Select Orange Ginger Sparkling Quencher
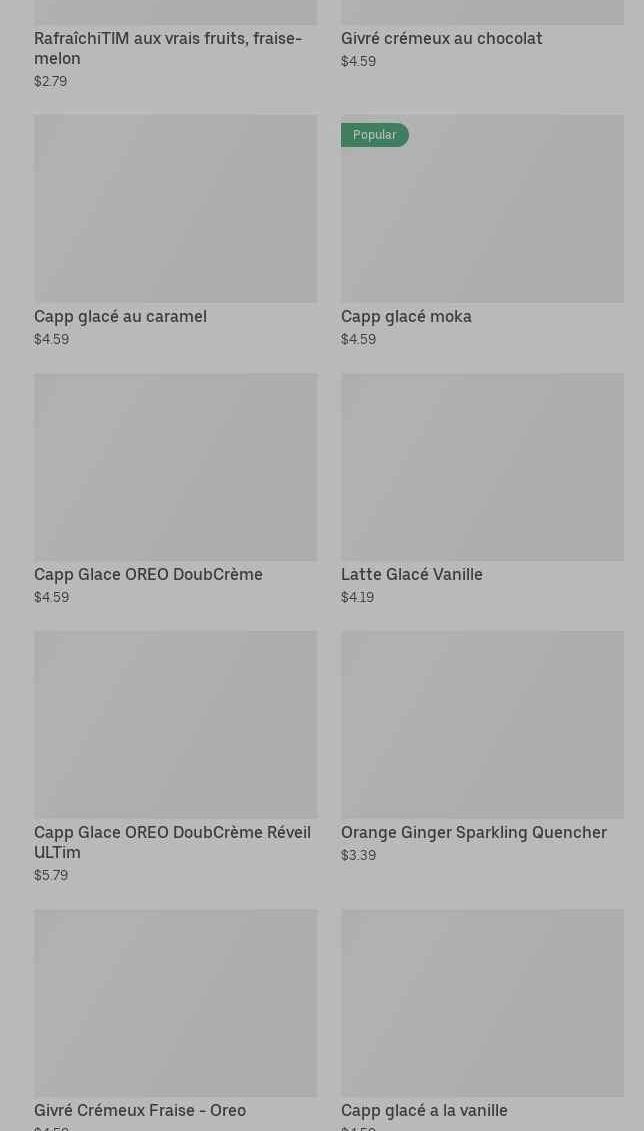The width and height of the screenshot is (644, 1131). click(482, 725)
